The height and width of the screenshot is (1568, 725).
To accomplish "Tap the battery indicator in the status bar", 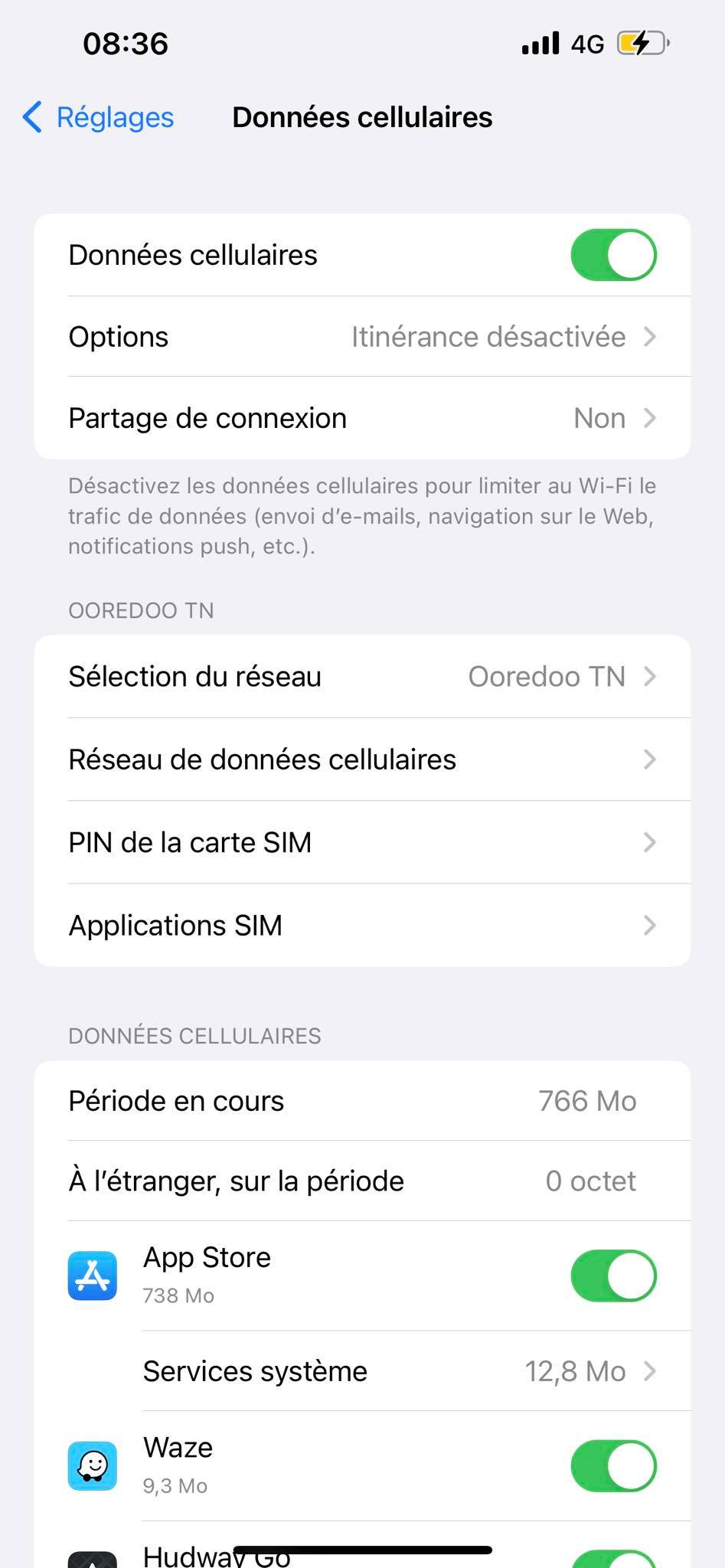I will click(x=640, y=44).
